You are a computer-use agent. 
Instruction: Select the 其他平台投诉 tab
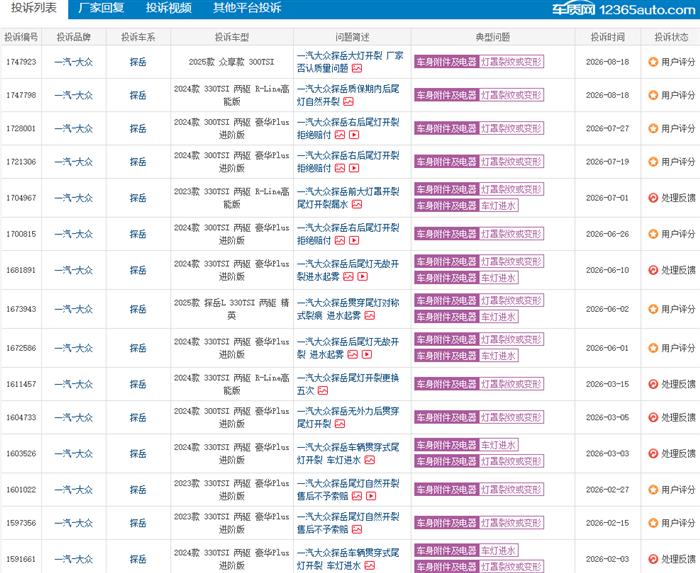coord(247,8)
